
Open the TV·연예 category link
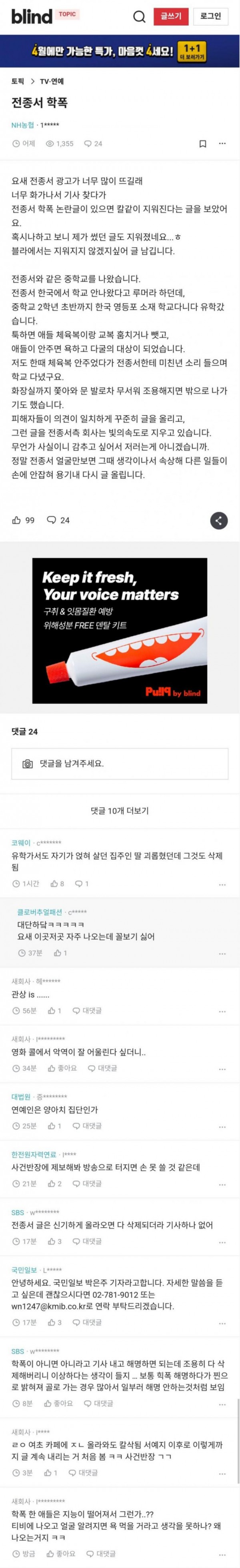[52, 81]
